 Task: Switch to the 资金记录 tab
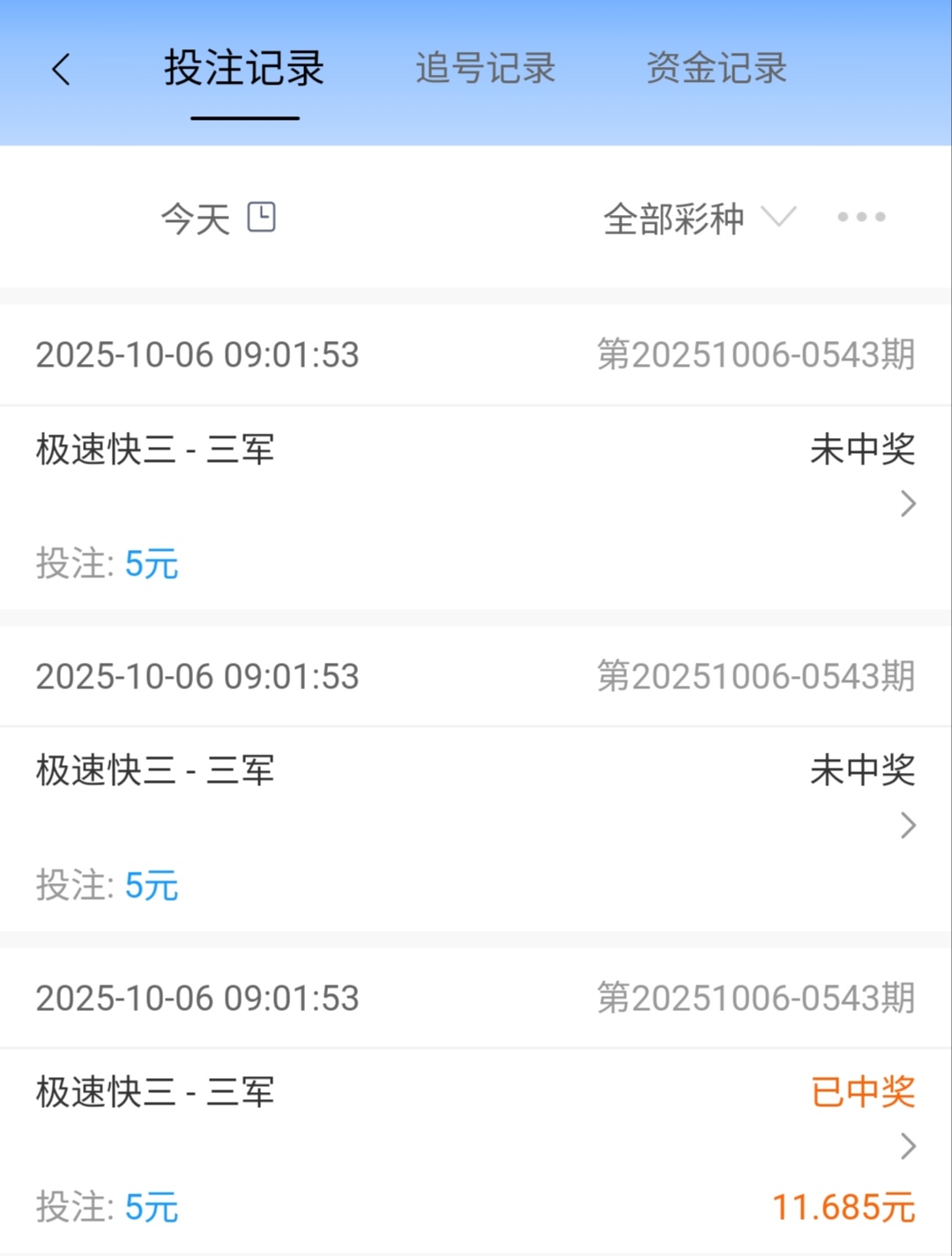716,69
